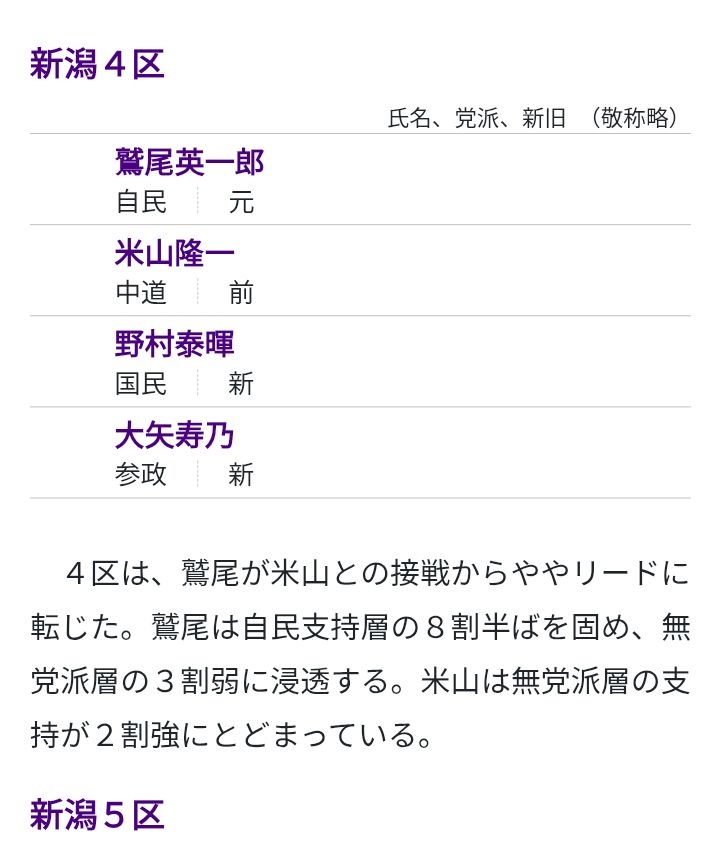View details for candidate 大矢寿乃

[x=175, y=435]
